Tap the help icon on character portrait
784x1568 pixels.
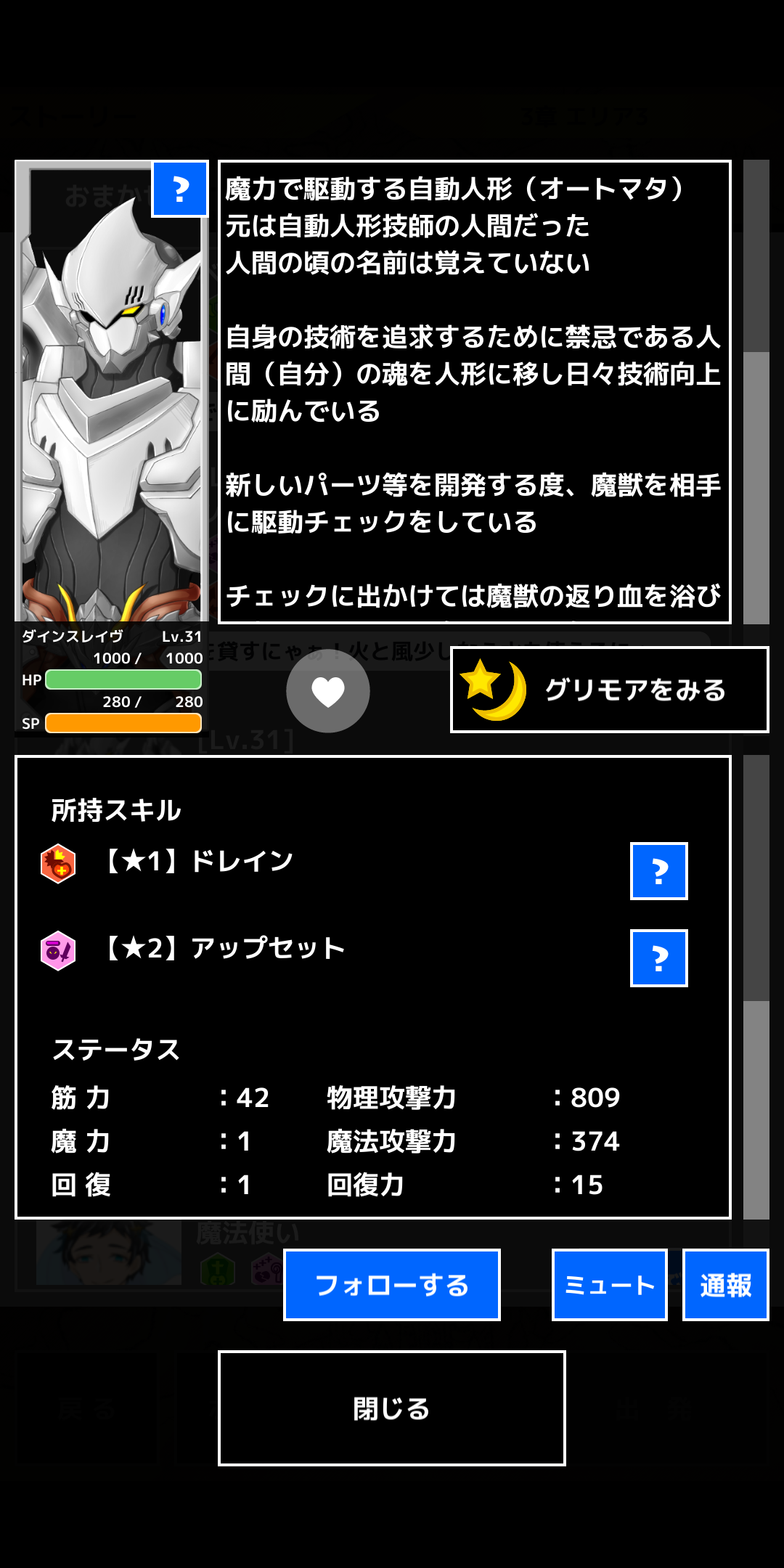(180, 189)
